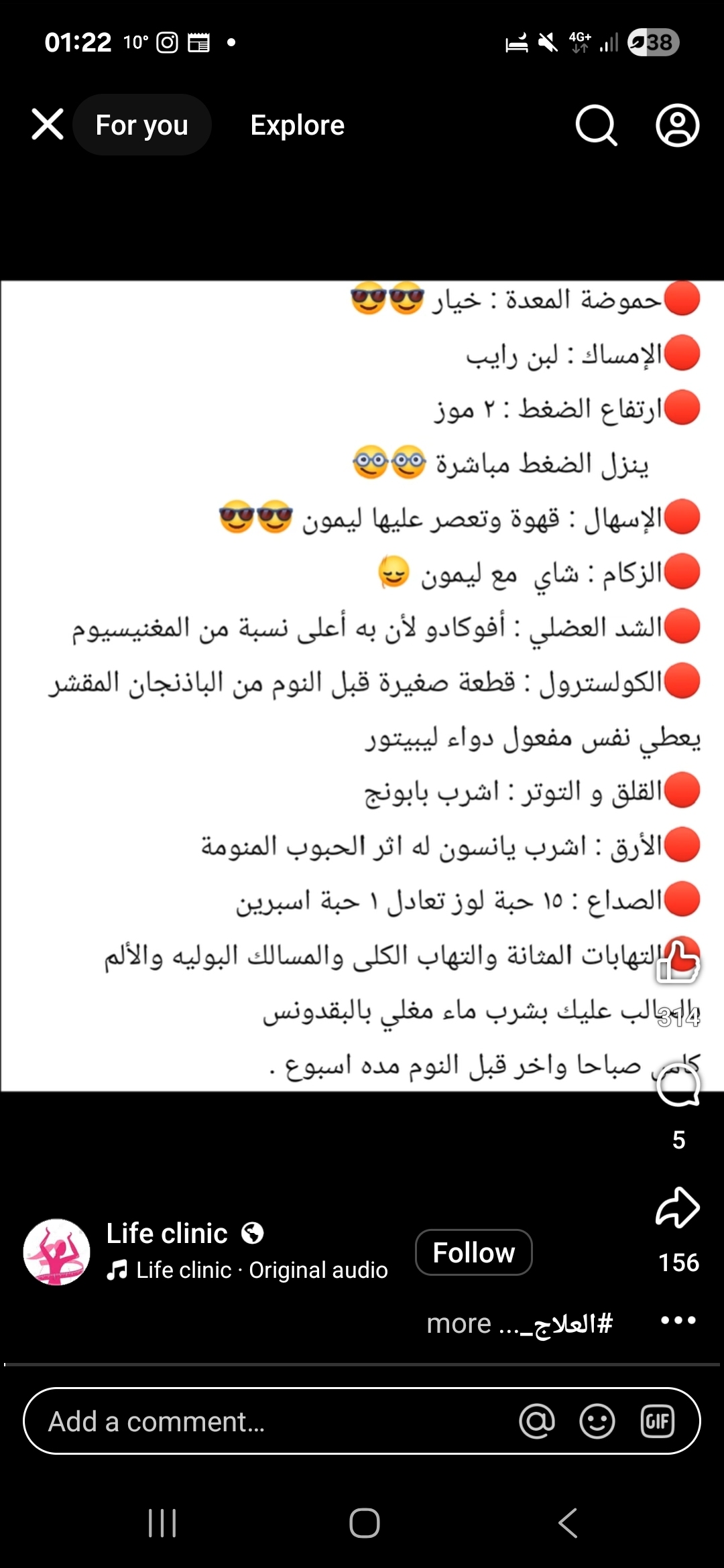Close the video feed with X
Screen dimensions: 724x1568
pos(48,125)
